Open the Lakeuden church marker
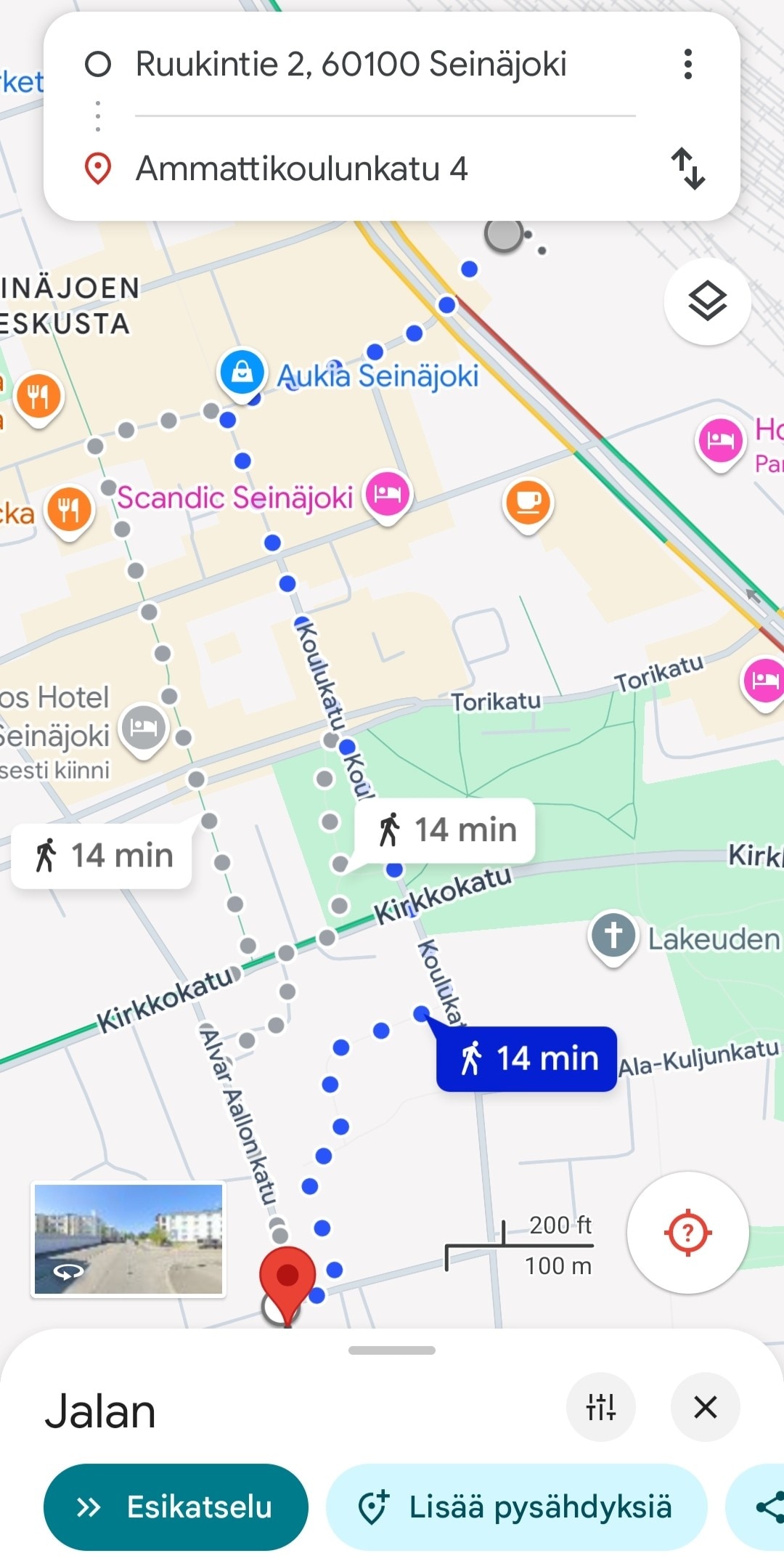The height and width of the screenshot is (1561, 784). pyautogui.click(x=613, y=936)
